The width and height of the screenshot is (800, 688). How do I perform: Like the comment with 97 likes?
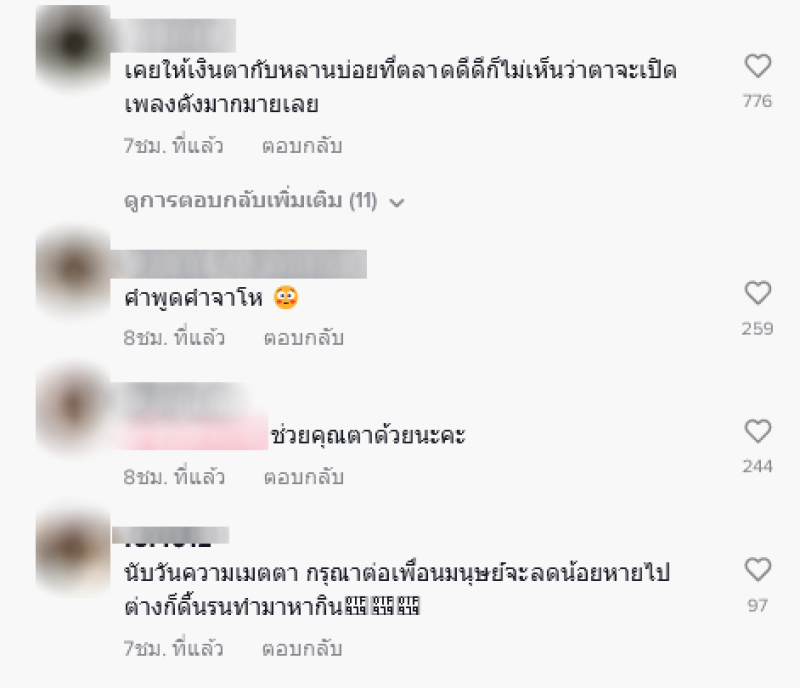point(758,570)
